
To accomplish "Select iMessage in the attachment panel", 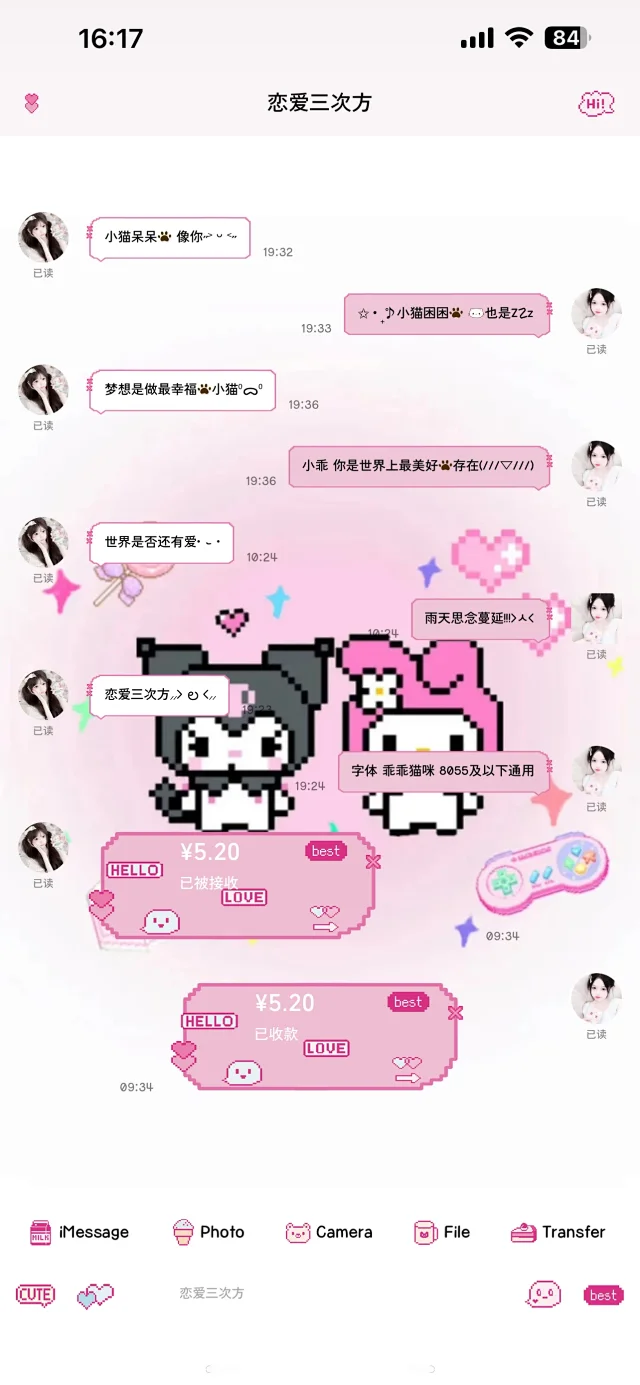I will [80, 1232].
